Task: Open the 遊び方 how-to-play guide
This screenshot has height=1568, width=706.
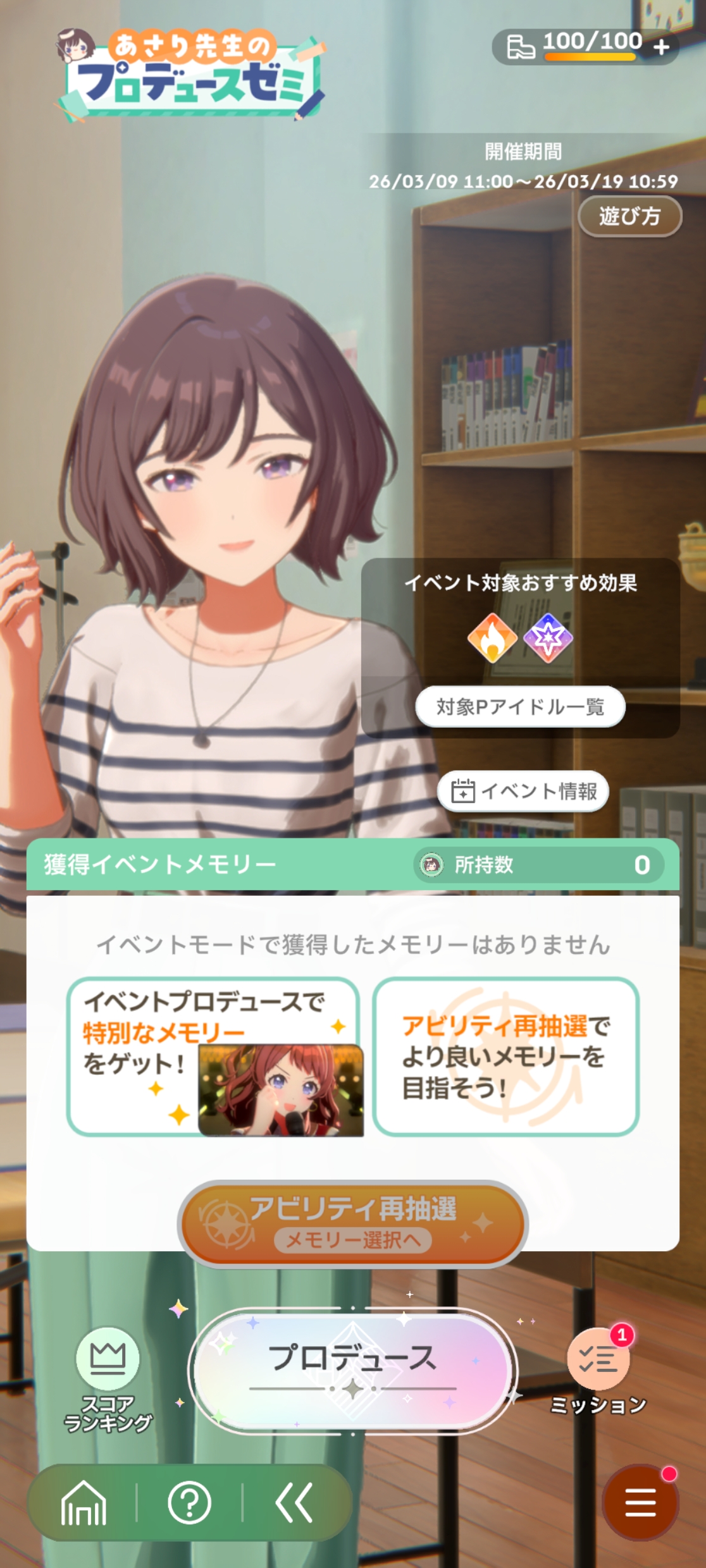Action: coord(629,216)
